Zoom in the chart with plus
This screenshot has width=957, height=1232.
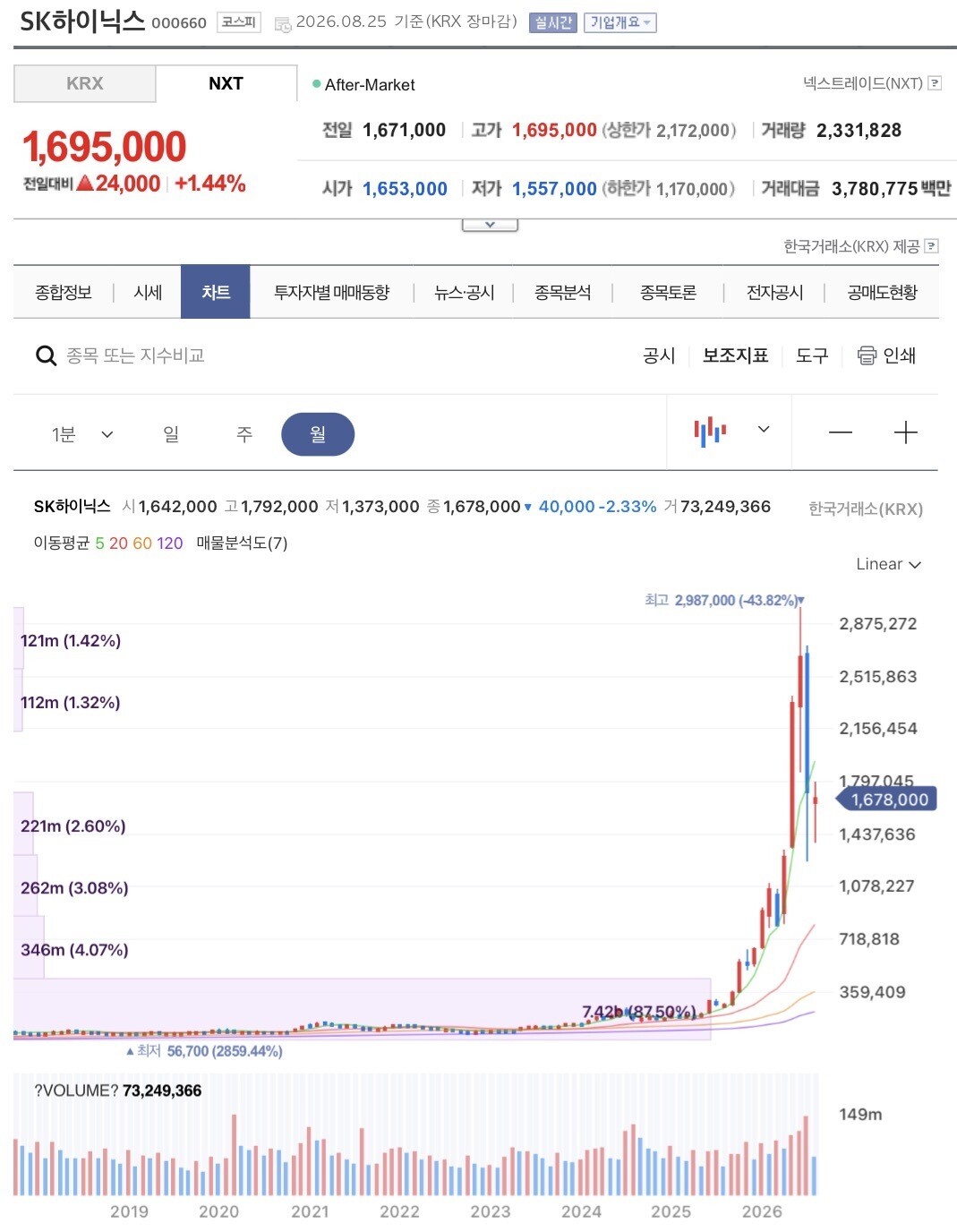(905, 432)
